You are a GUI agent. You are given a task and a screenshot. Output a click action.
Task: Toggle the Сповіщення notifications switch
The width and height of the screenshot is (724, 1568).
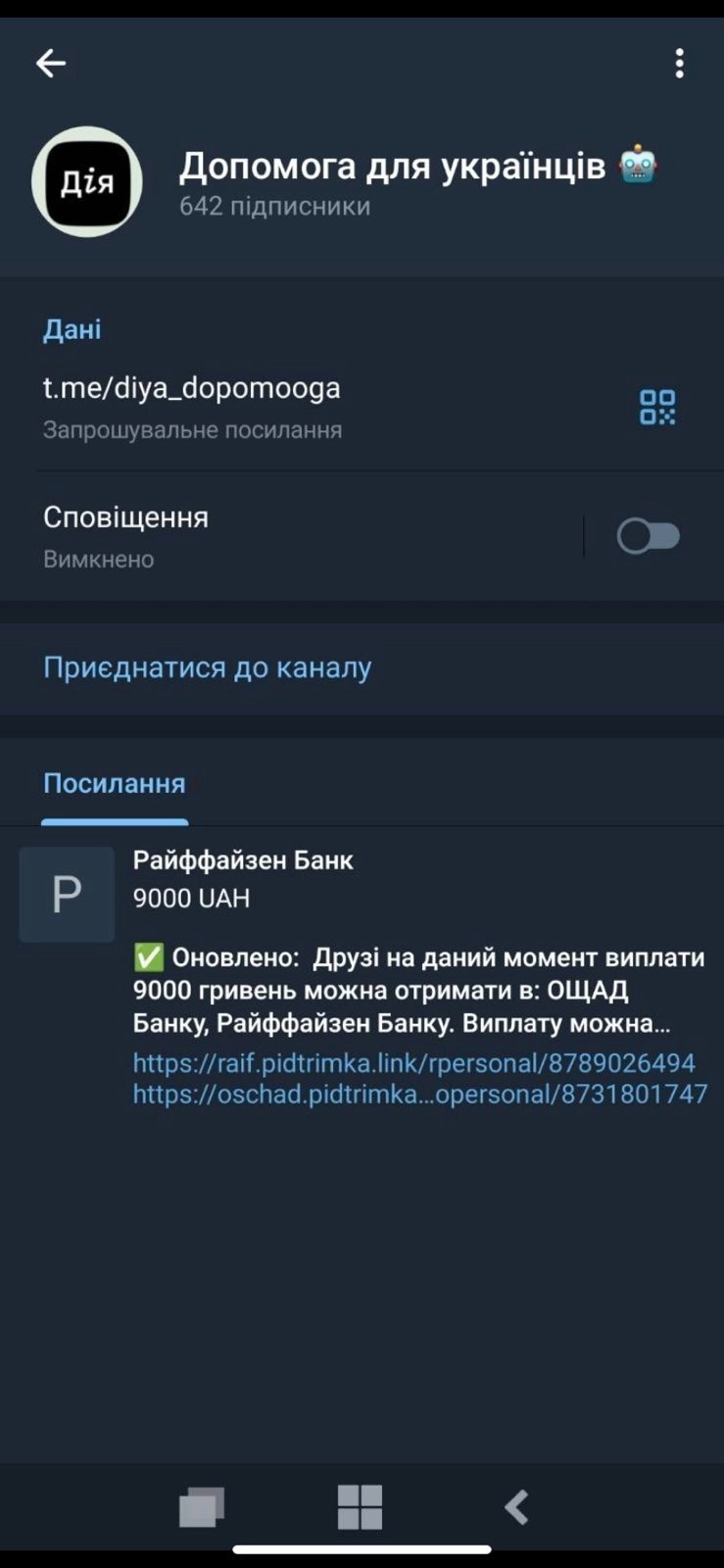click(648, 536)
